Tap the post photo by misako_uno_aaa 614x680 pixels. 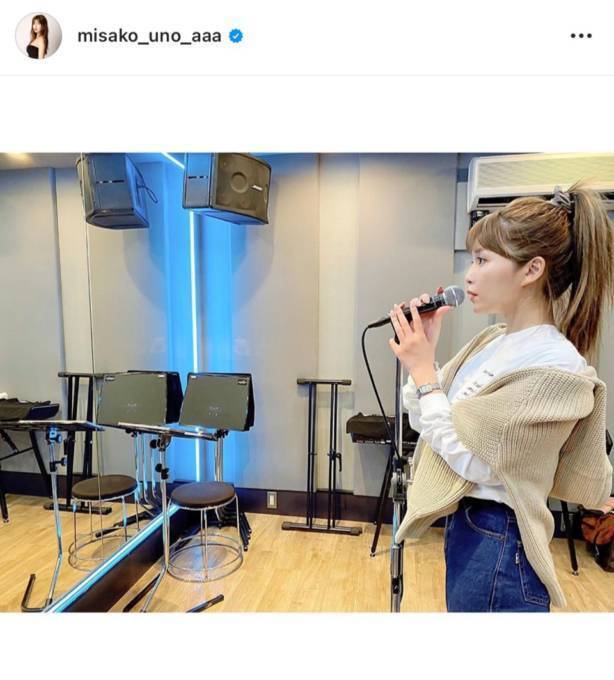(x=307, y=382)
